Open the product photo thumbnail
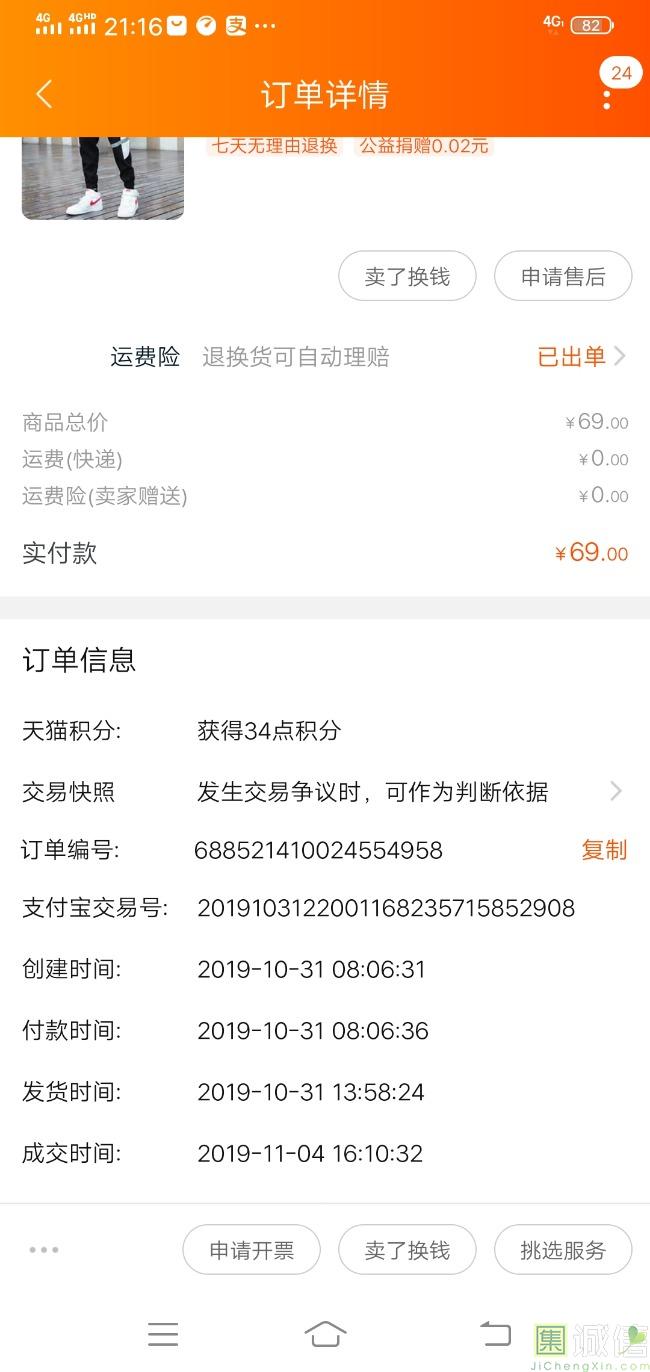The image size is (650, 1372). (x=102, y=178)
